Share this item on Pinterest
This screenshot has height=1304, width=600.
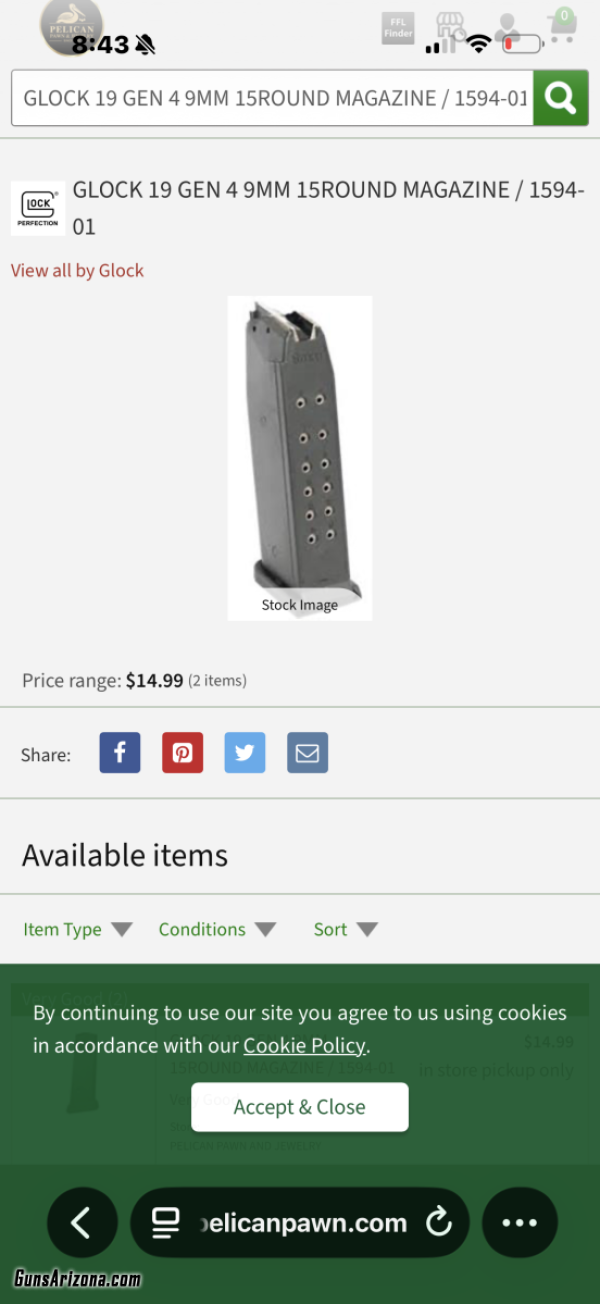coord(183,753)
